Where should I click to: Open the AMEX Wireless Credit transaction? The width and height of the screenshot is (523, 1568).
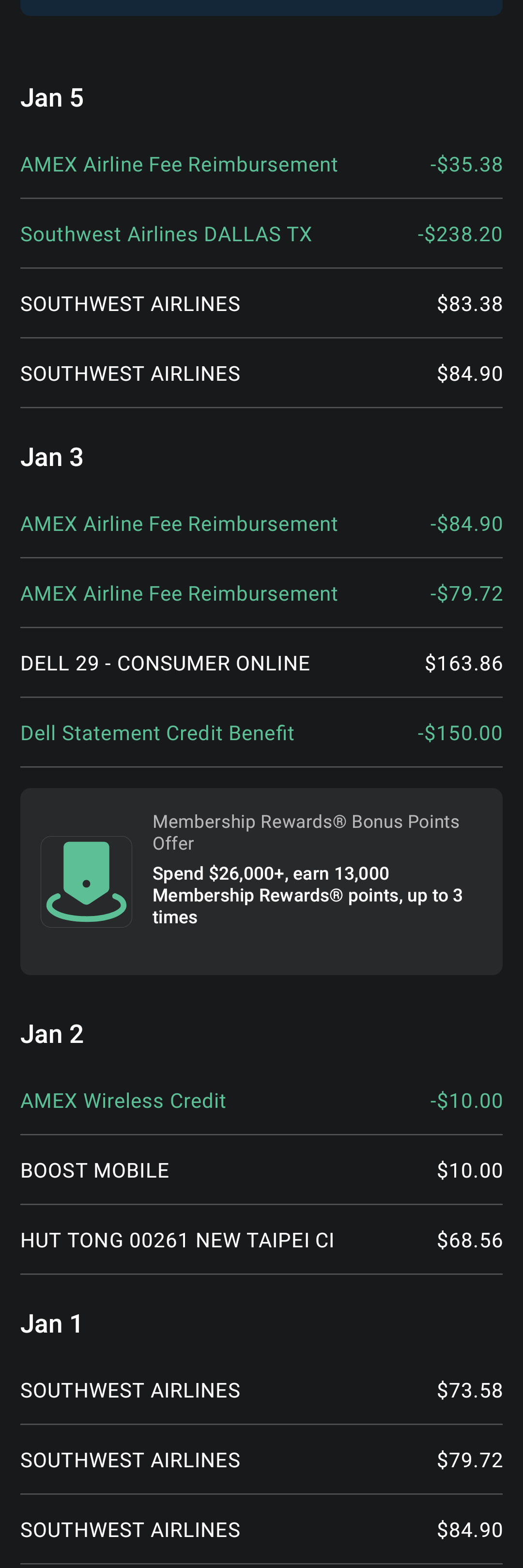261,1101
